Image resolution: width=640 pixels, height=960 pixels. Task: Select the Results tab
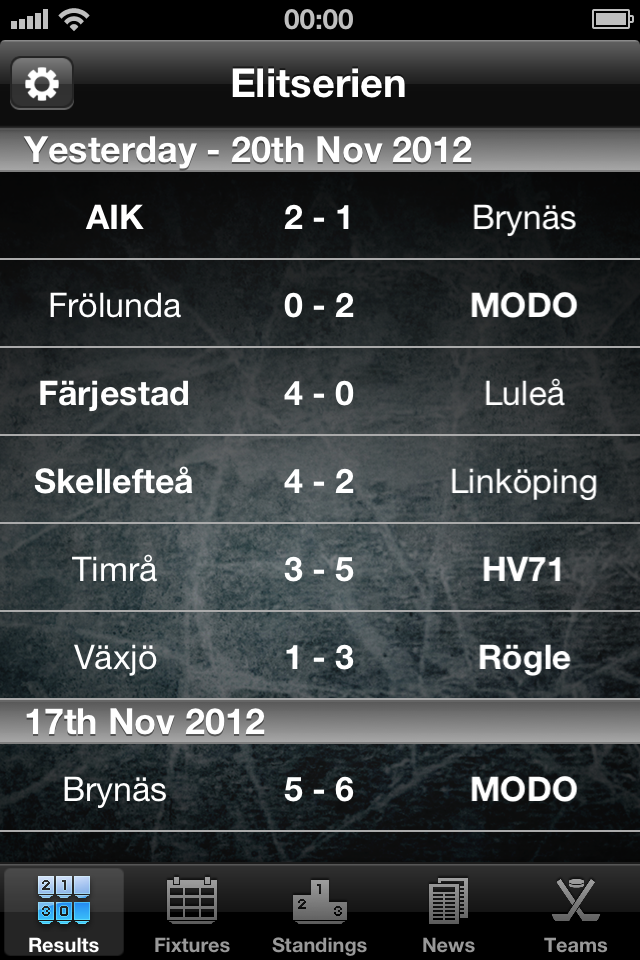coord(64,912)
